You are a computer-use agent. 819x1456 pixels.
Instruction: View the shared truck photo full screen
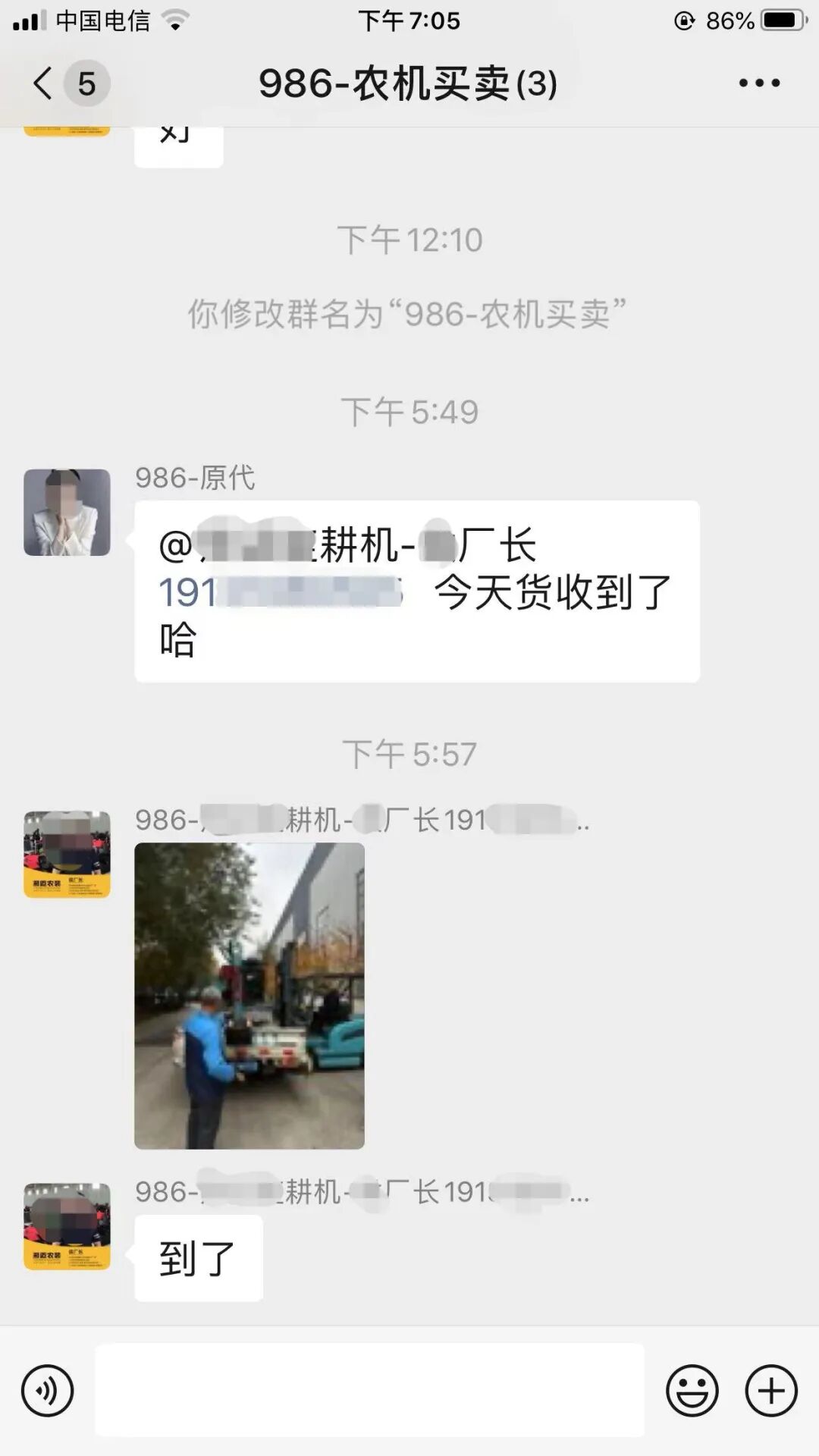tap(249, 996)
